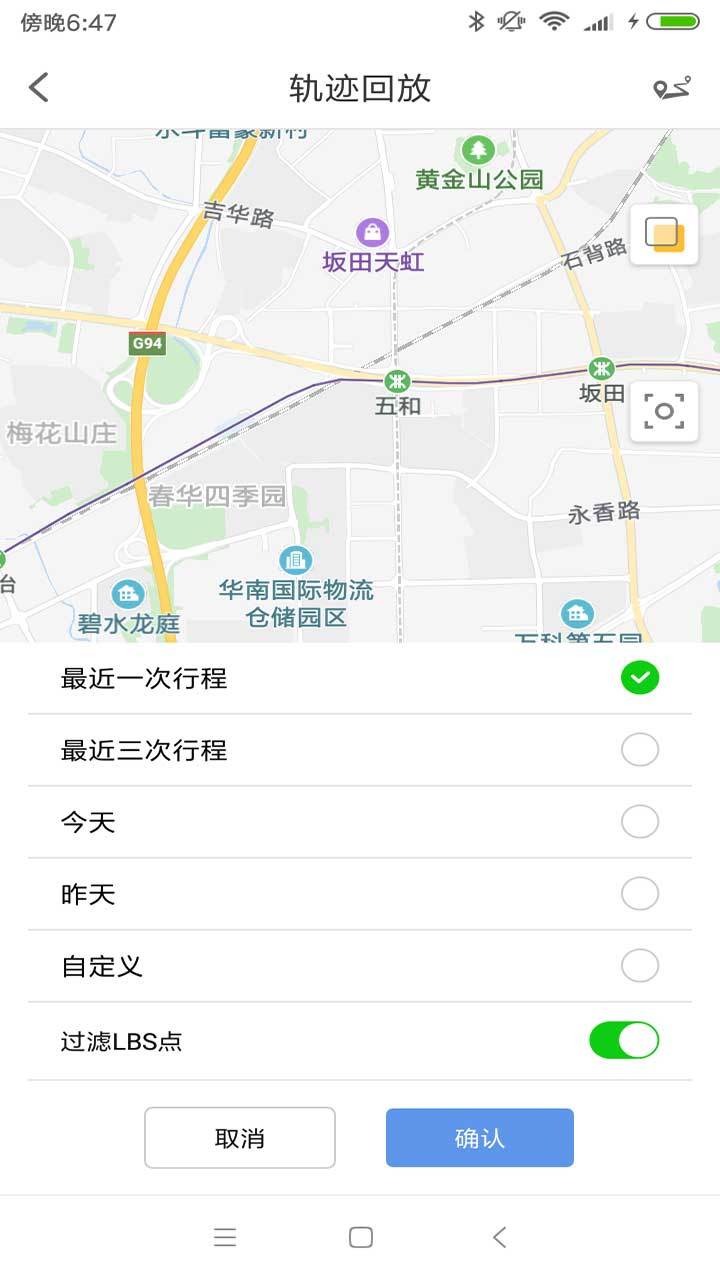Center the map with the locate icon
Image resolution: width=720 pixels, height=1280 pixels.
click(664, 412)
